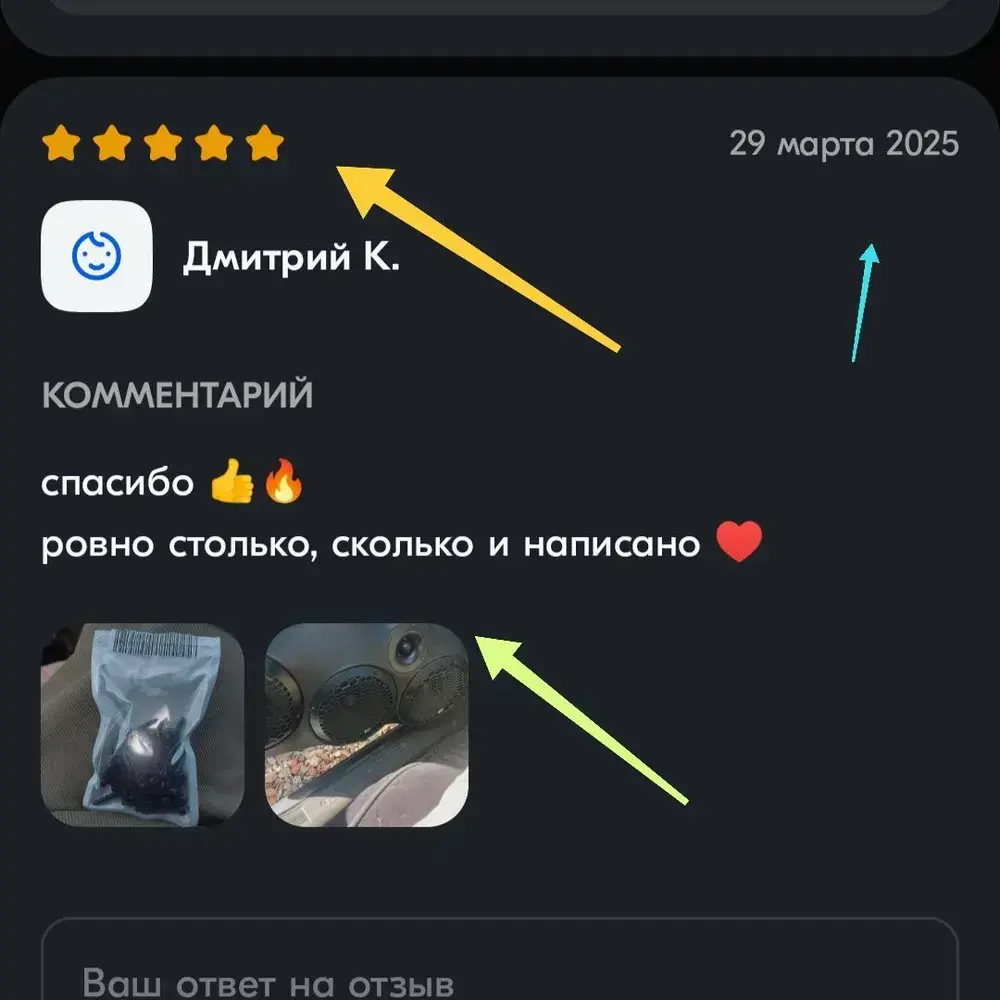Open the review photo of the packaged item
Screen dimensions: 1000x1000
tap(142, 724)
